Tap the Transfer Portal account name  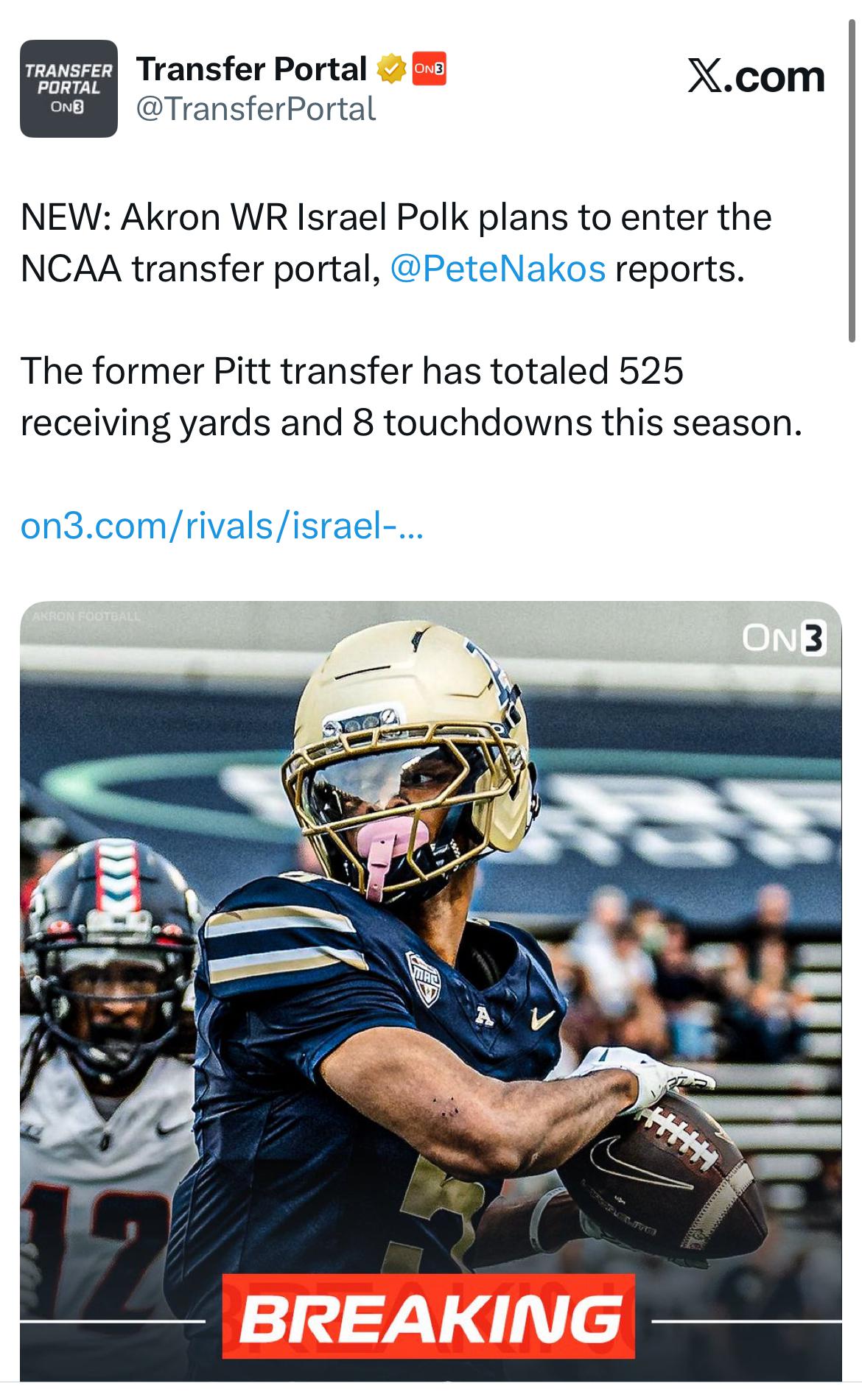click(251, 70)
